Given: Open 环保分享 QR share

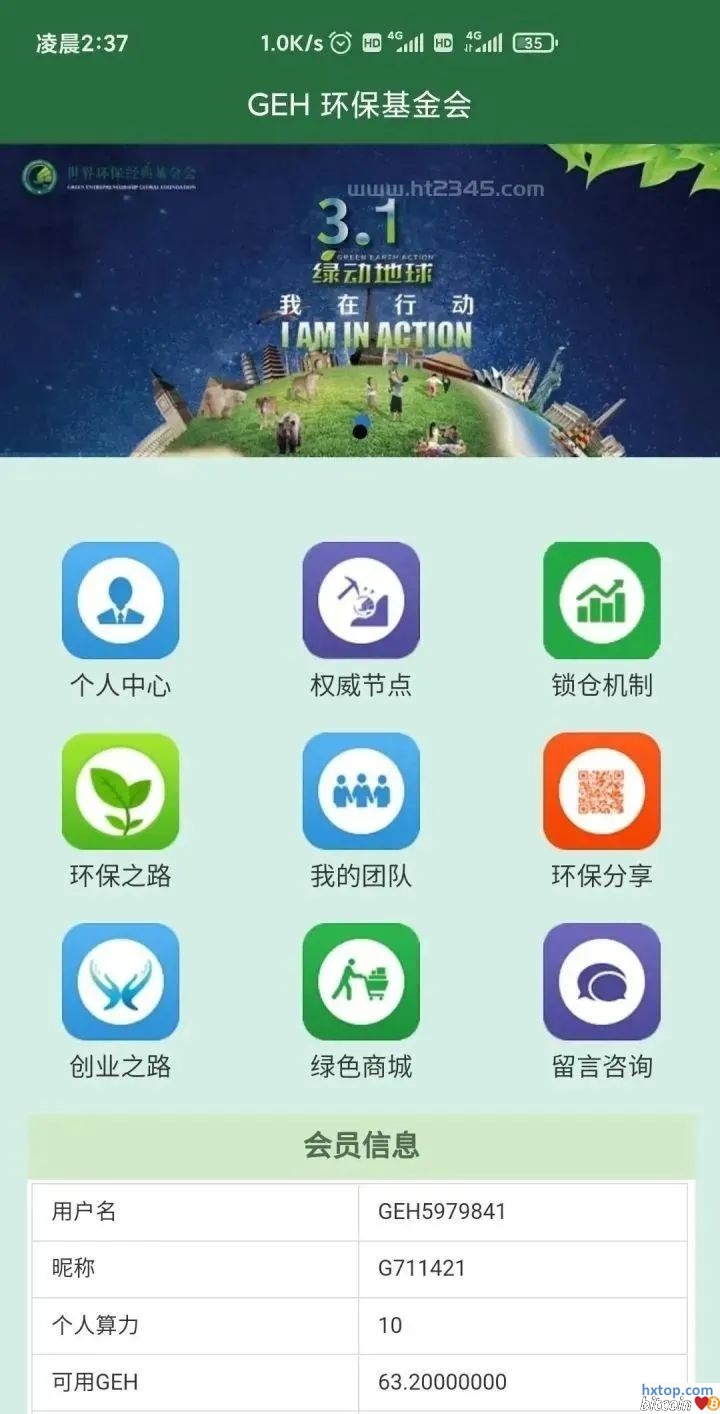Looking at the screenshot, I should (x=601, y=791).
